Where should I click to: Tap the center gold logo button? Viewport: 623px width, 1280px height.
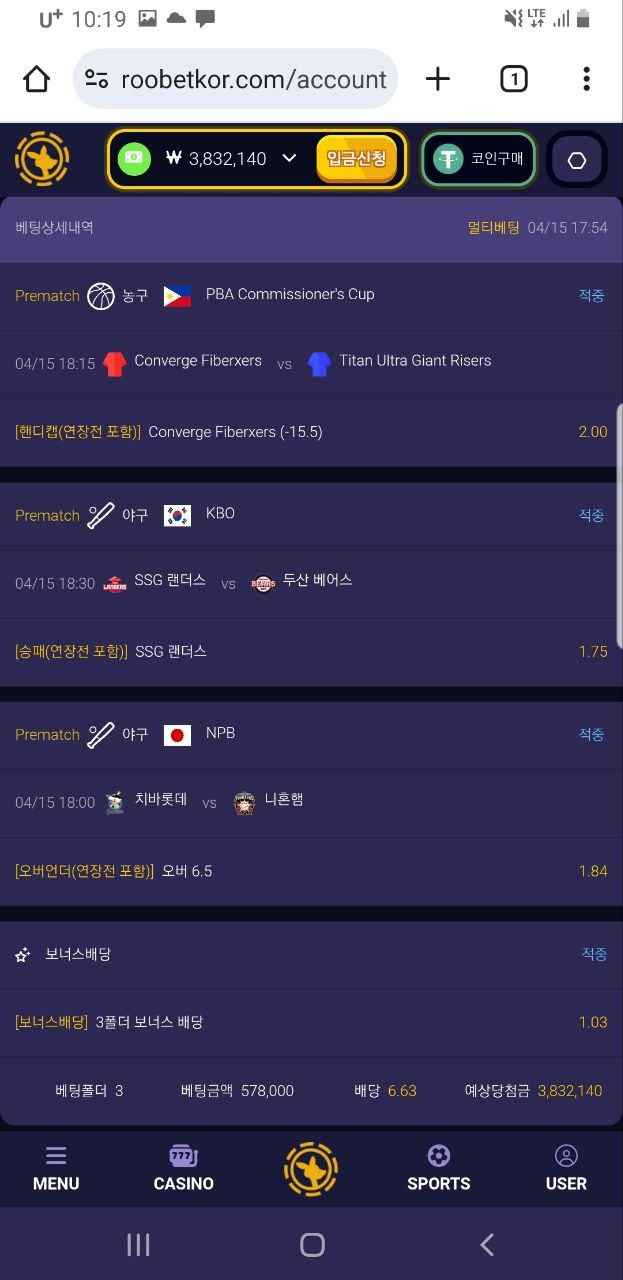pyautogui.click(x=311, y=1168)
